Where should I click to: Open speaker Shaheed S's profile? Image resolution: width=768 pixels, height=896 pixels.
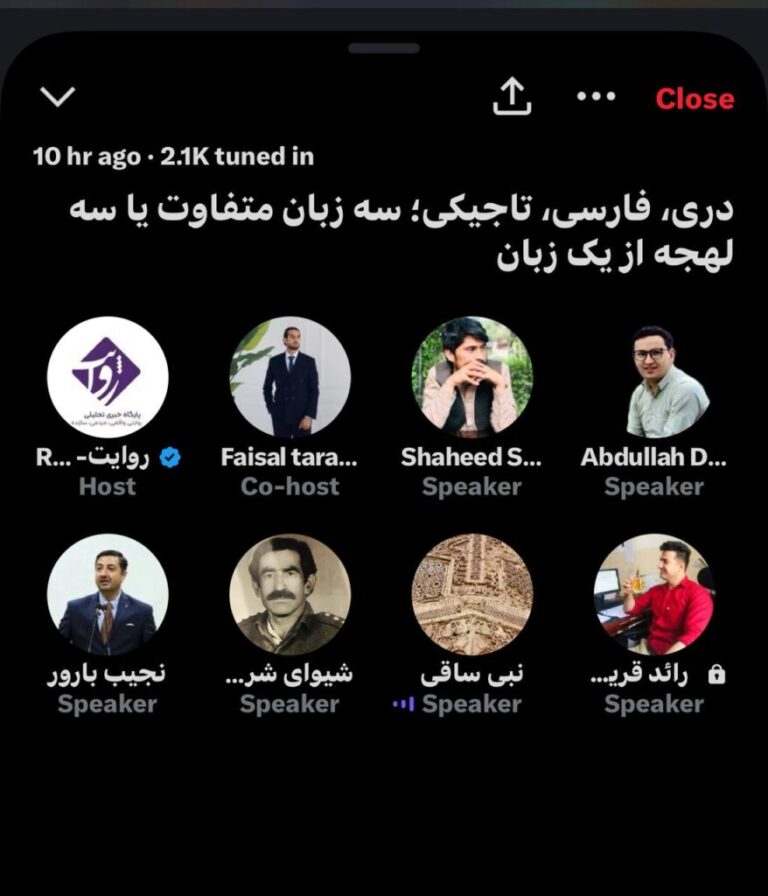pos(472,378)
